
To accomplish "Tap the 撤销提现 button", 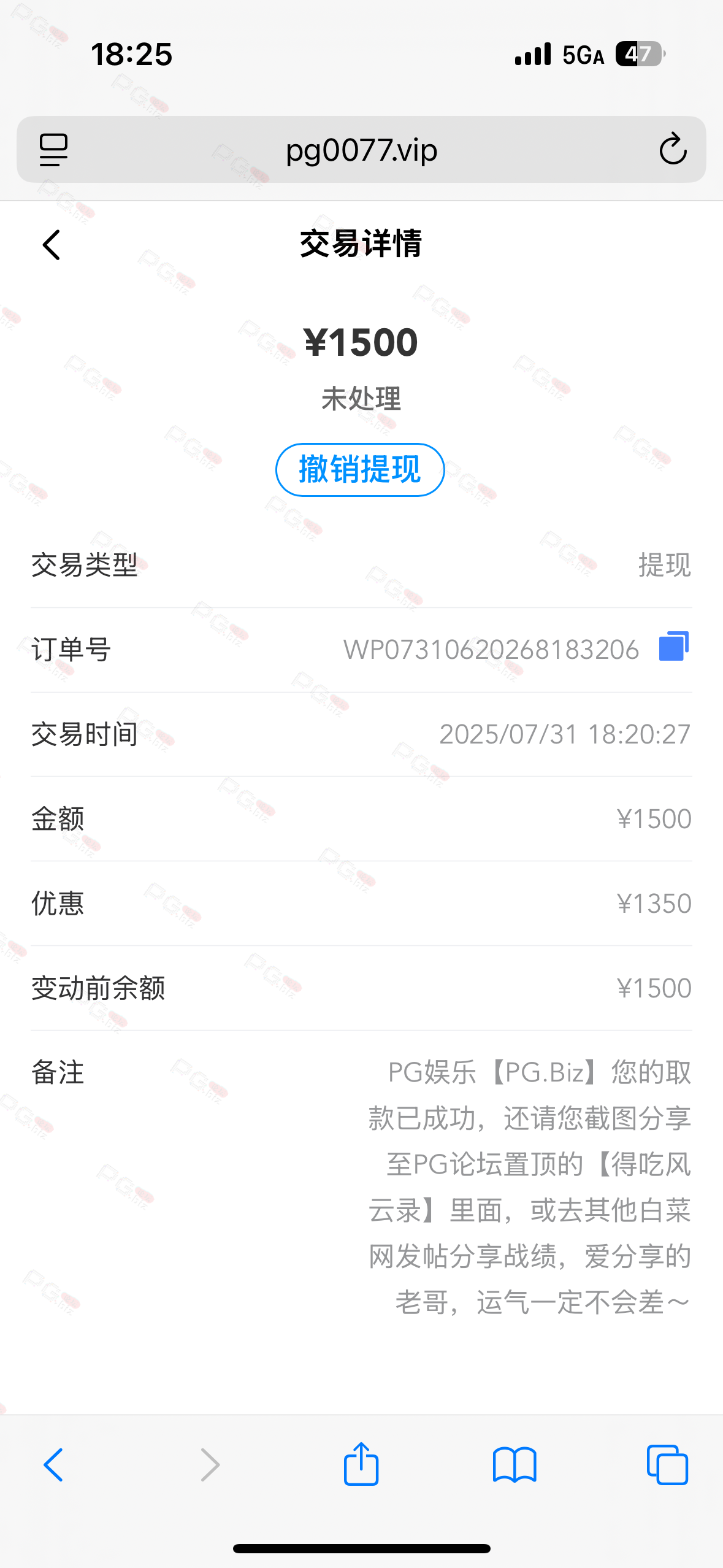I will click(360, 470).
